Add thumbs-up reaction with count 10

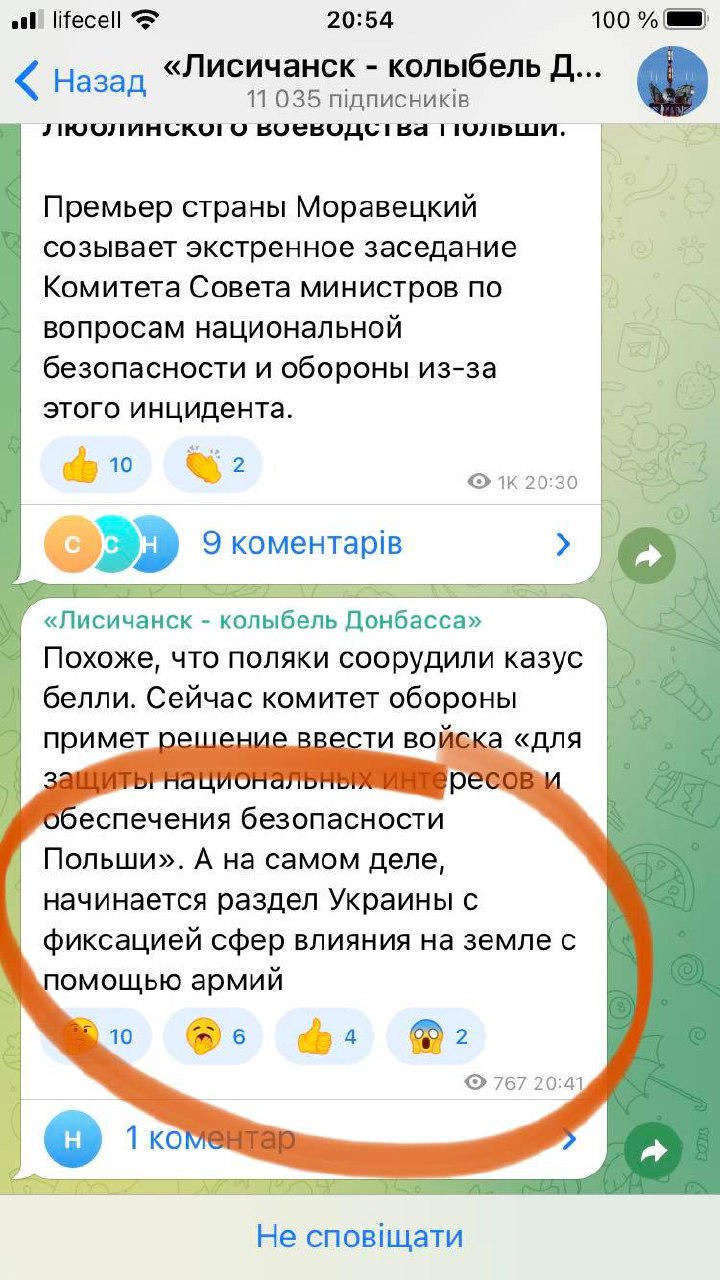(96, 465)
